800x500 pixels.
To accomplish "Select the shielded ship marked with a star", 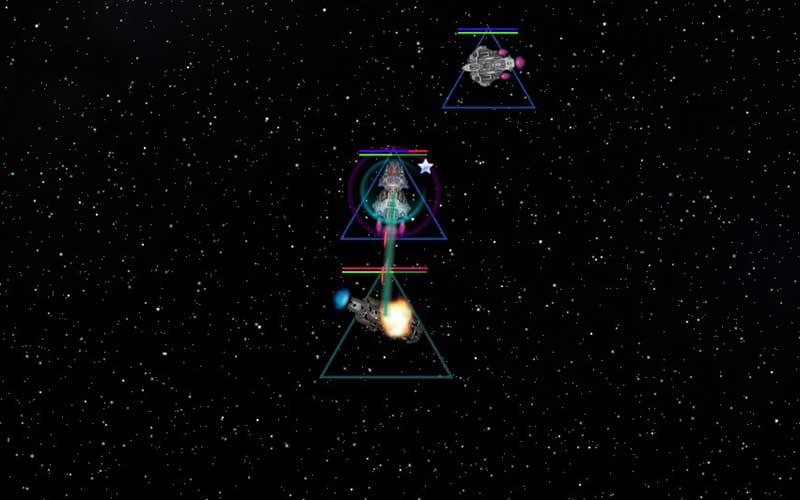I will tap(393, 194).
